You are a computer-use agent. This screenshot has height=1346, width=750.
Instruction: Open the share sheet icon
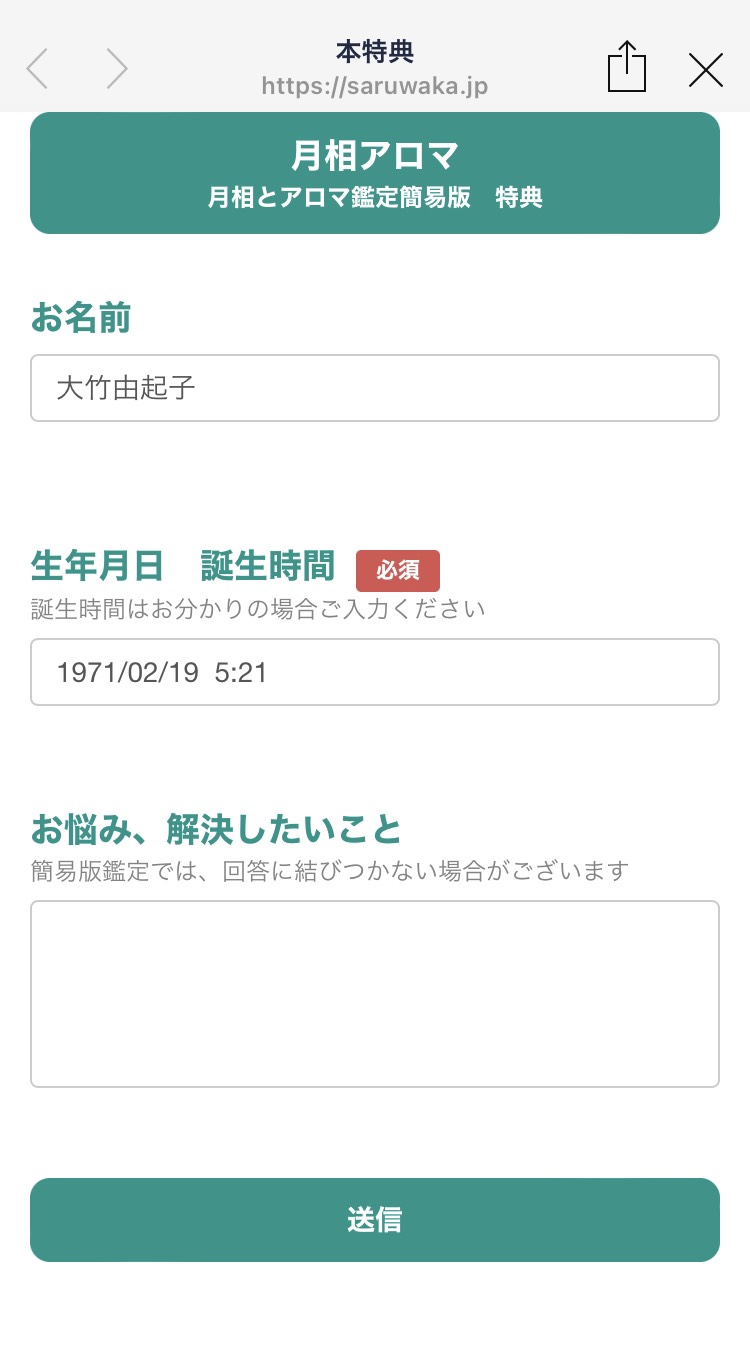click(627, 67)
